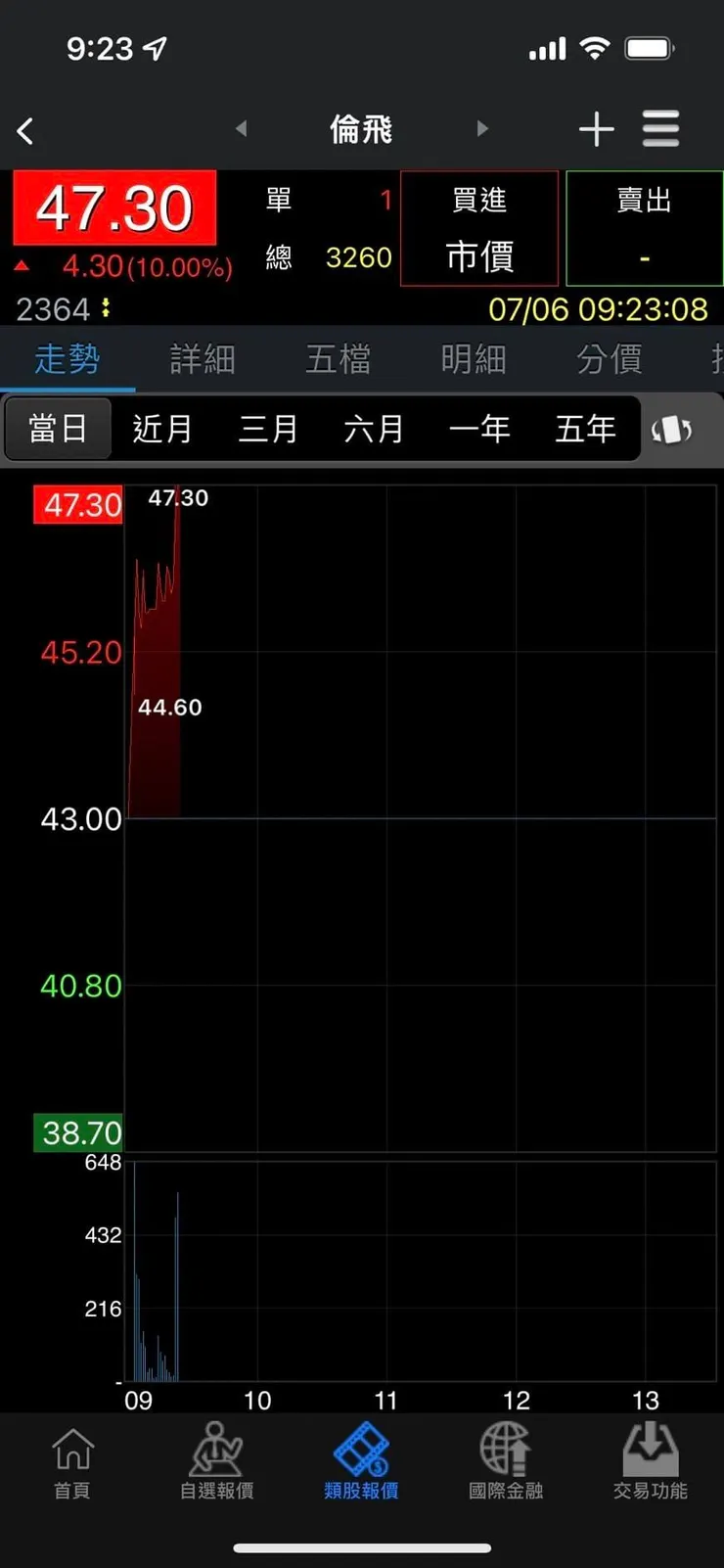724x1568 pixels.
Task: Select the 五年 chart range
Action: (585, 429)
